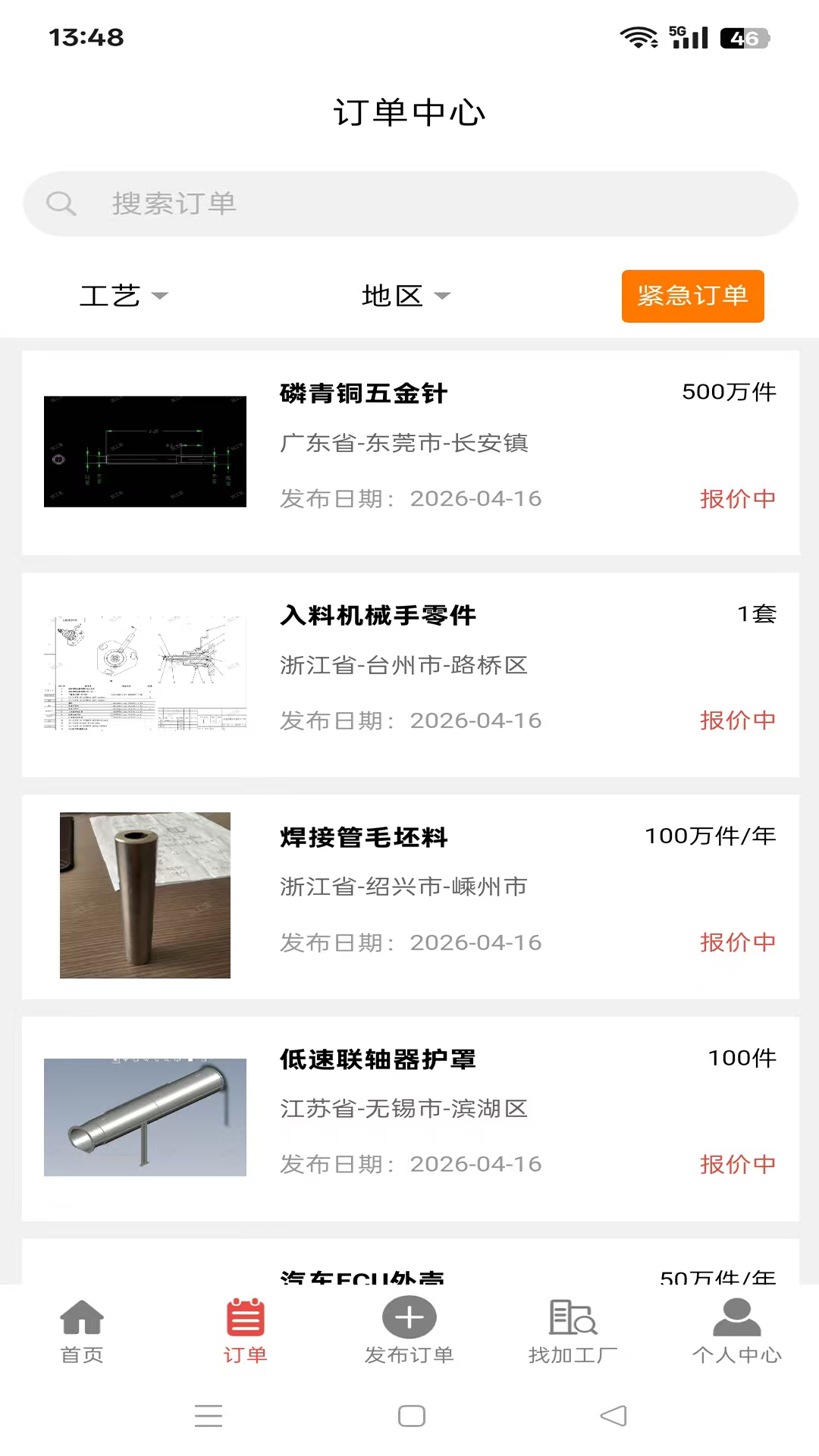Open the 地区 region filter dropdown

tap(406, 296)
